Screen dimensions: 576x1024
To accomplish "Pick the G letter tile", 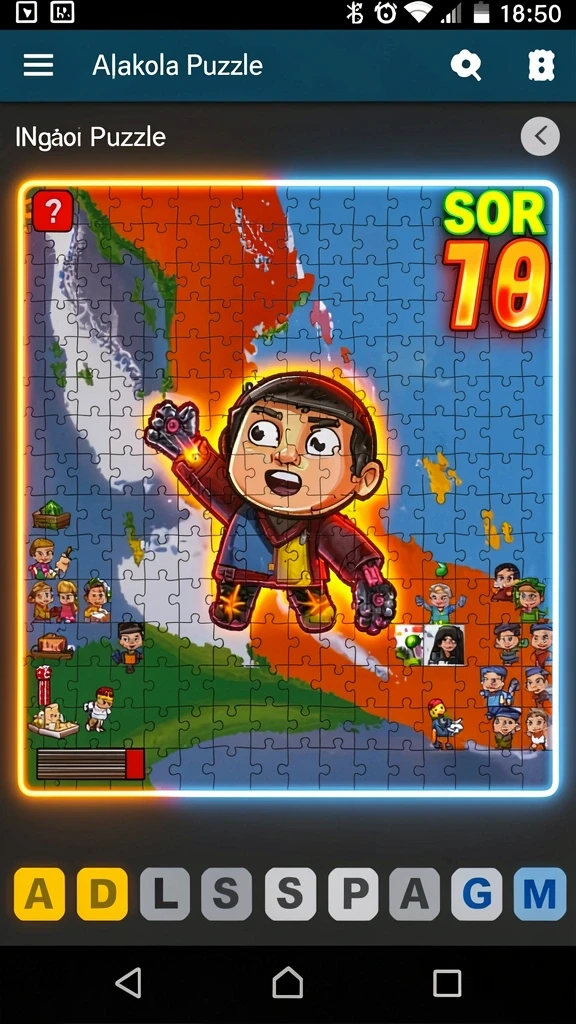I will (x=477, y=894).
